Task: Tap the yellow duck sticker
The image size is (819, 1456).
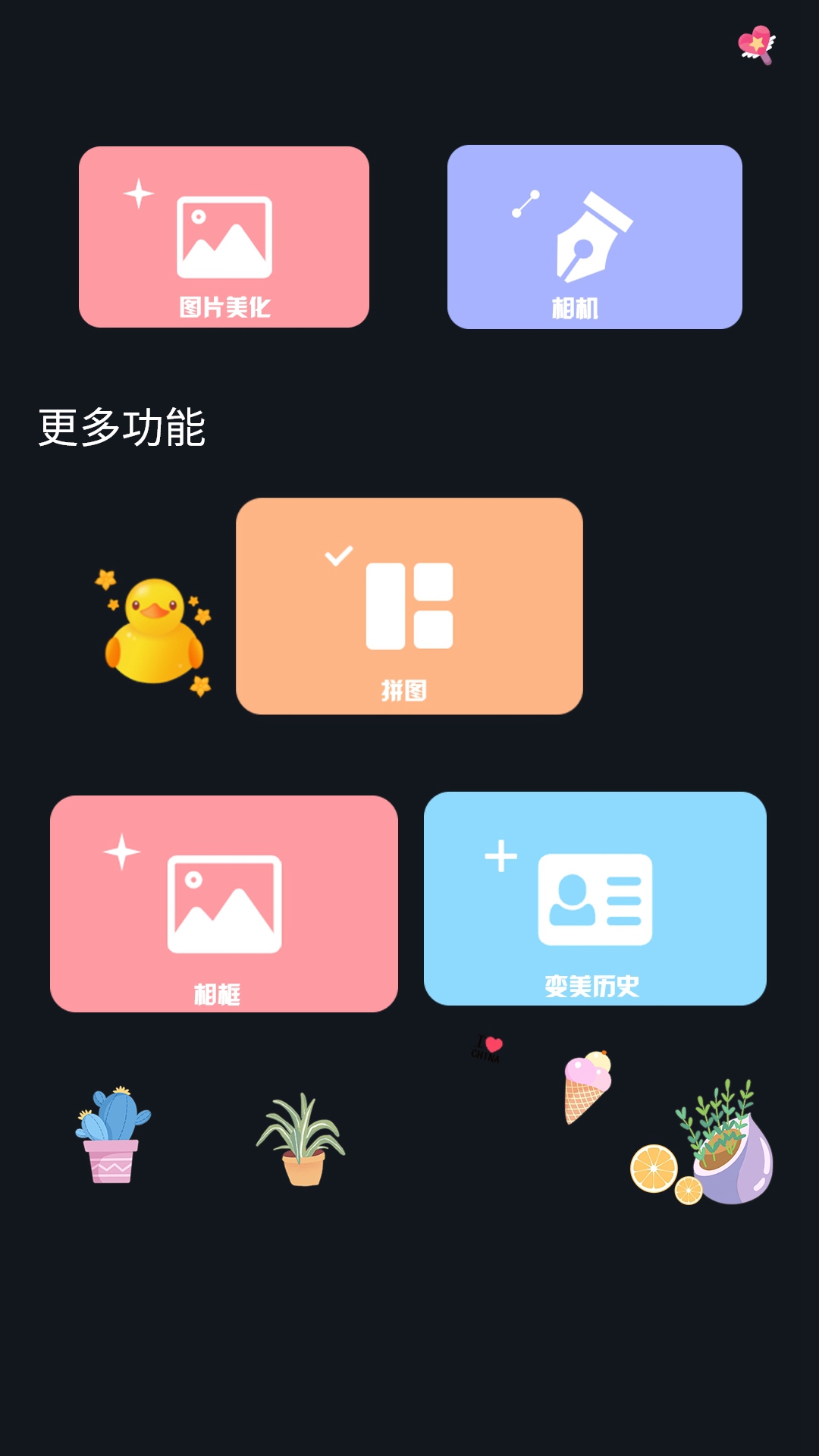Action: (x=155, y=629)
